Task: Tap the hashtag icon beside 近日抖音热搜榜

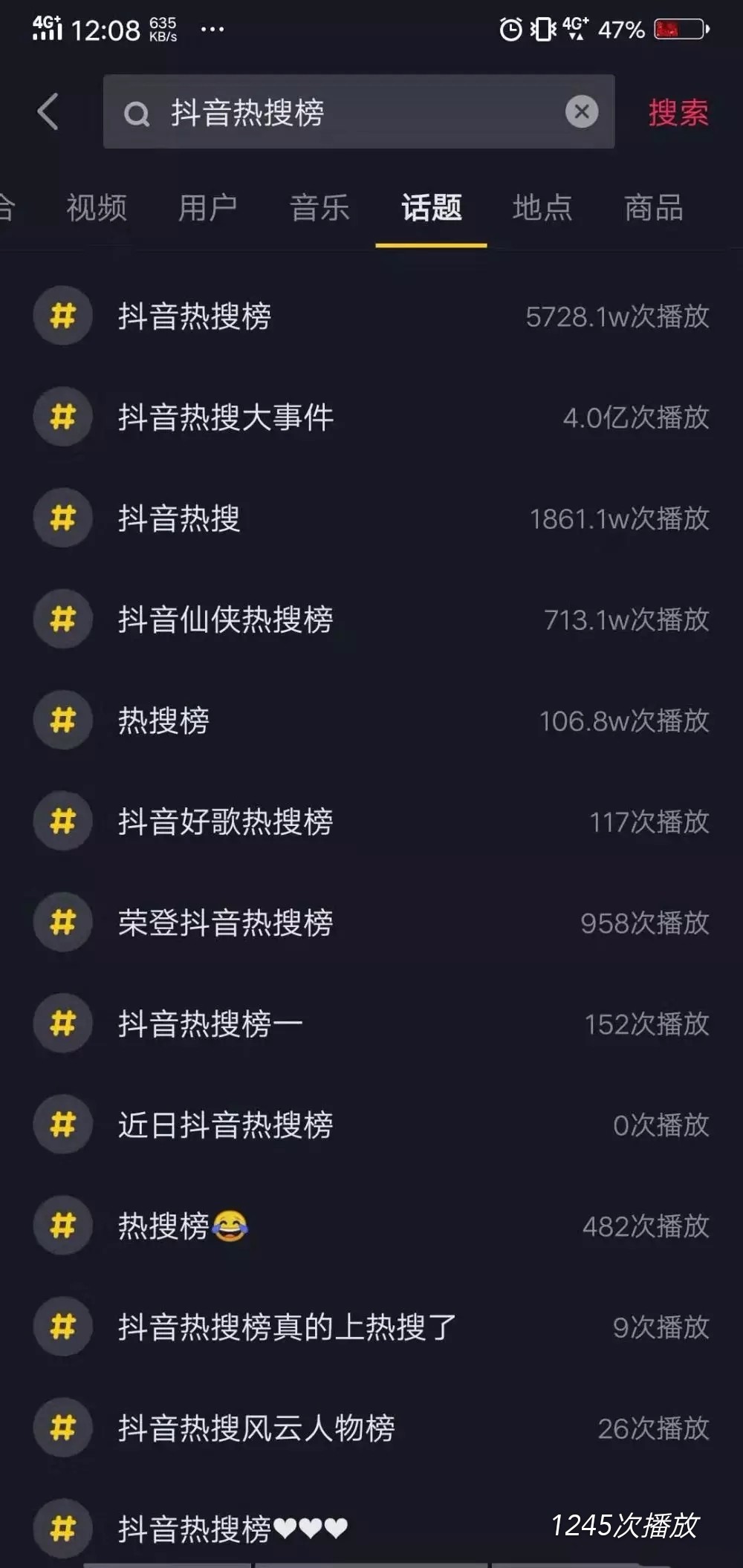Action: tap(63, 1125)
